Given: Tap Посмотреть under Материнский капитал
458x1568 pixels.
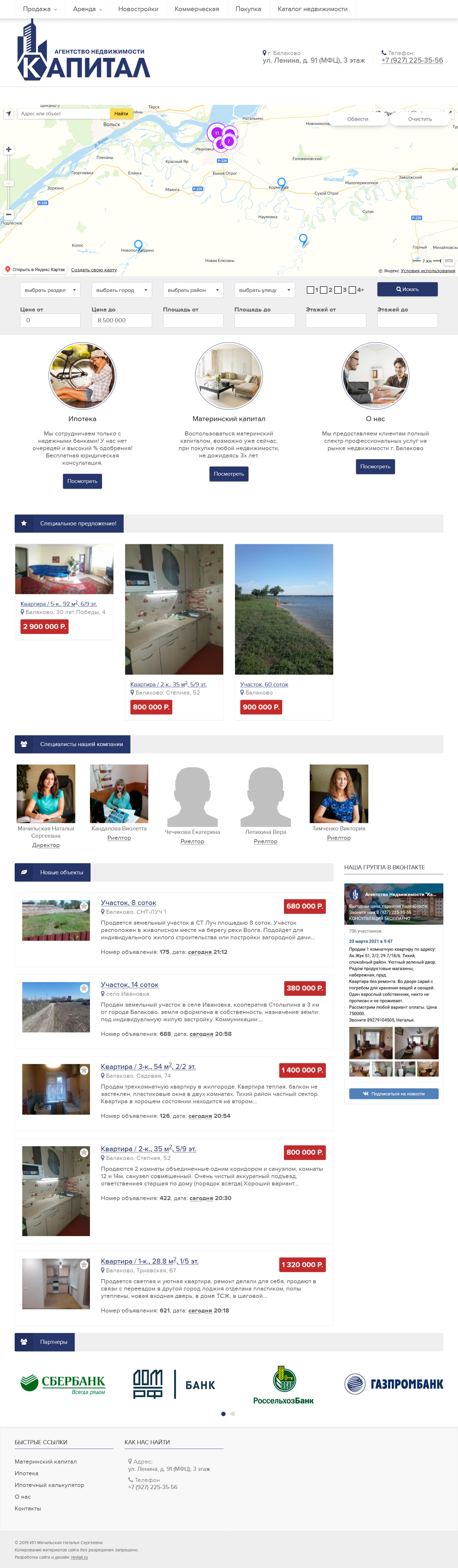Looking at the screenshot, I should (x=228, y=474).
